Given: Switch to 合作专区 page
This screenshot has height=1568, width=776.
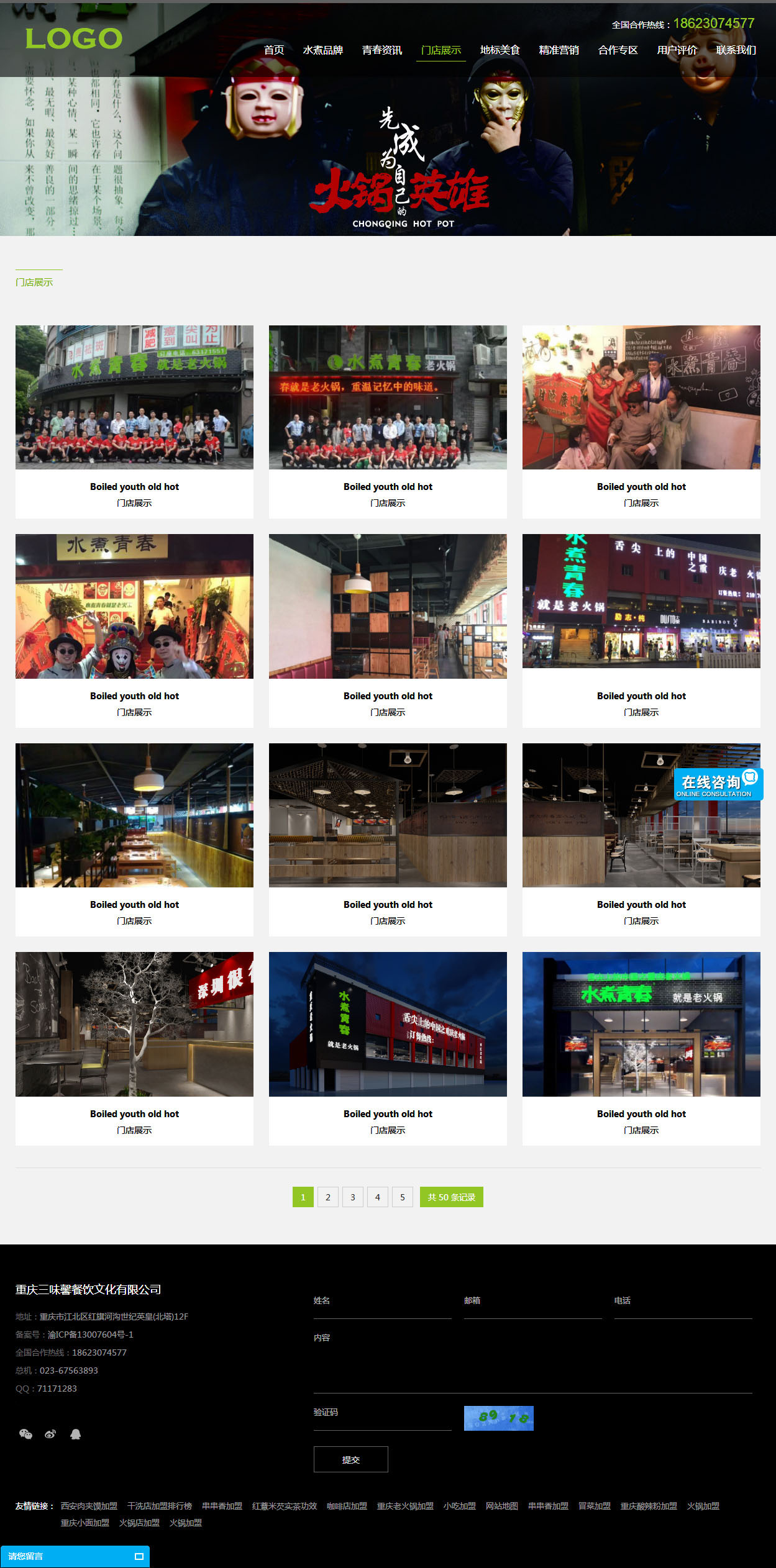Looking at the screenshot, I should pyautogui.click(x=618, y=50).
